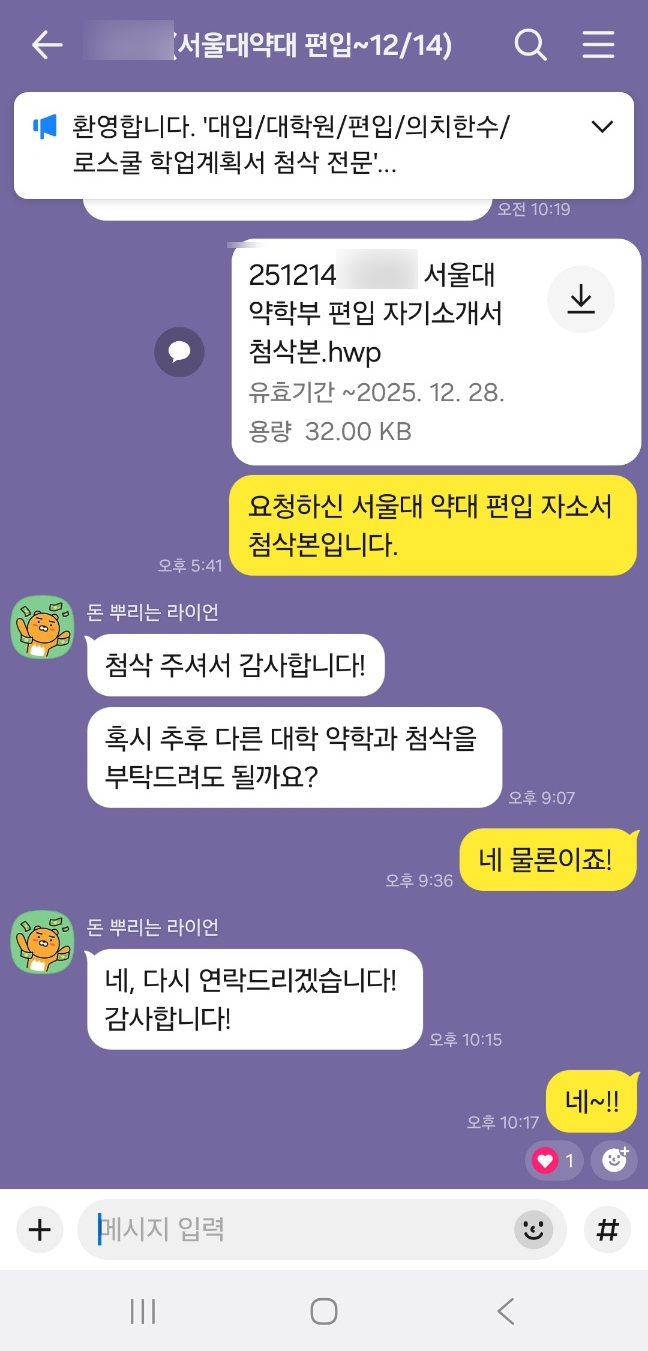The image size is (648, 1351).
Task: Download the 자기소개서 첨삭본.hwp file
Action: [581, 299]
